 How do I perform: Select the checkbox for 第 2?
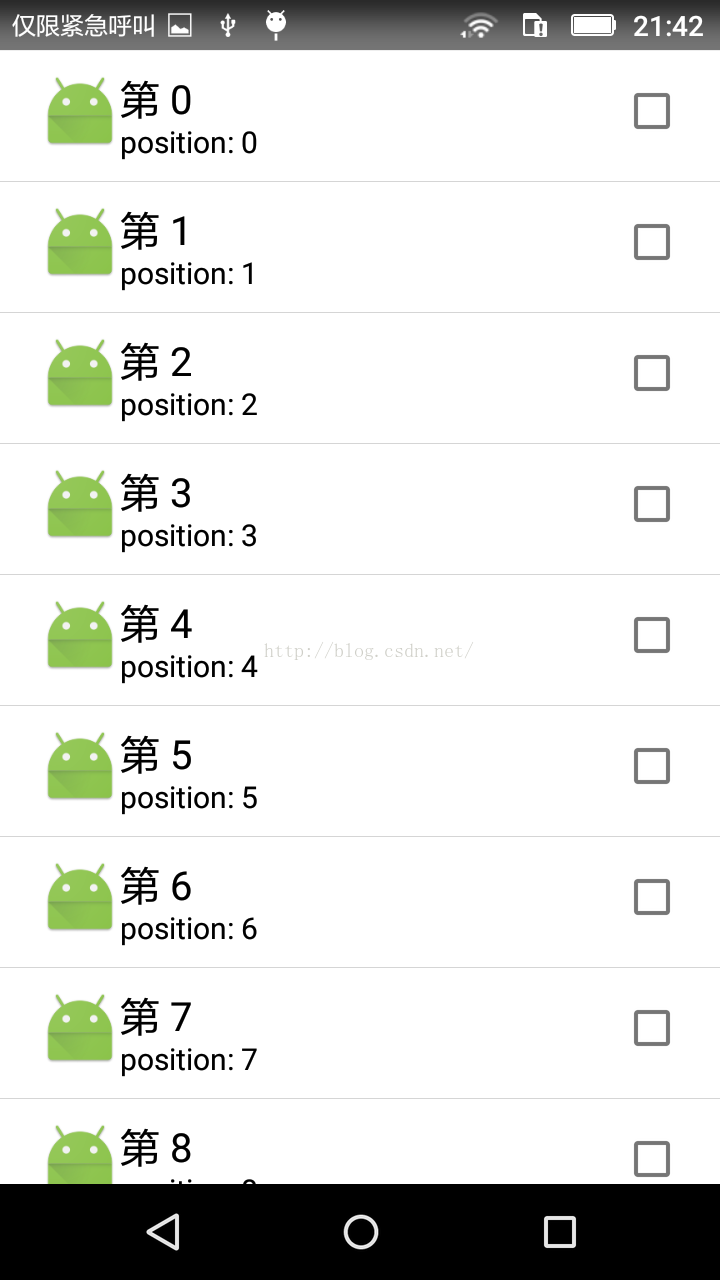point(652,373)
